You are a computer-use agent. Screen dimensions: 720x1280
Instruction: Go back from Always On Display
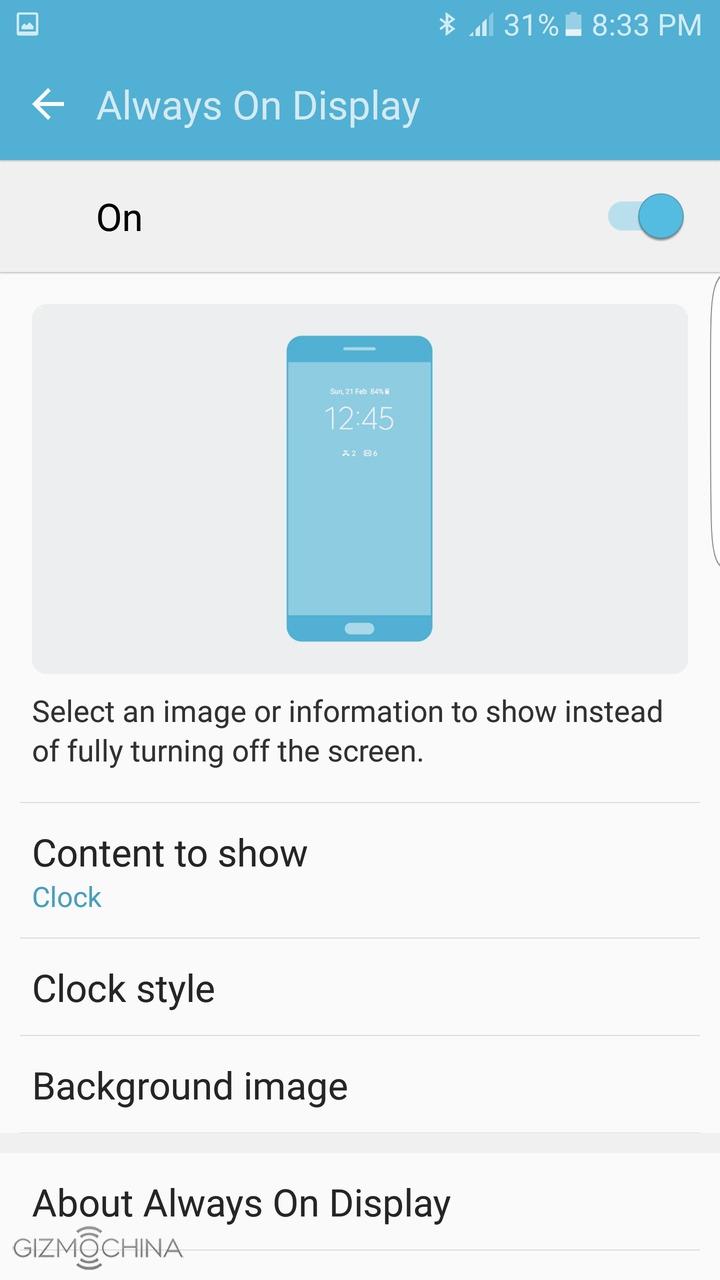click(x=48, y=105)
